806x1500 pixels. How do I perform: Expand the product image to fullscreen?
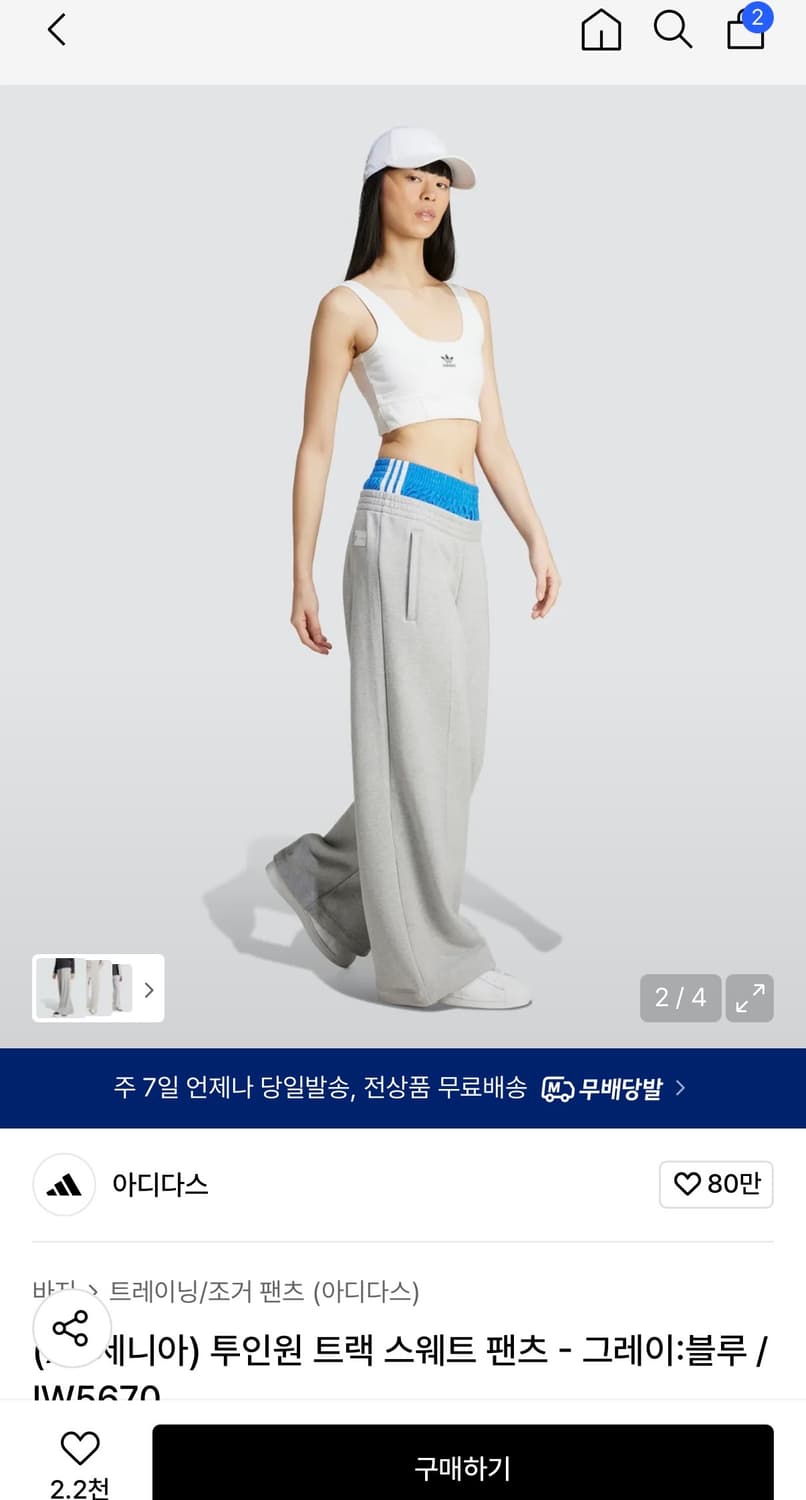click(750, 997)
